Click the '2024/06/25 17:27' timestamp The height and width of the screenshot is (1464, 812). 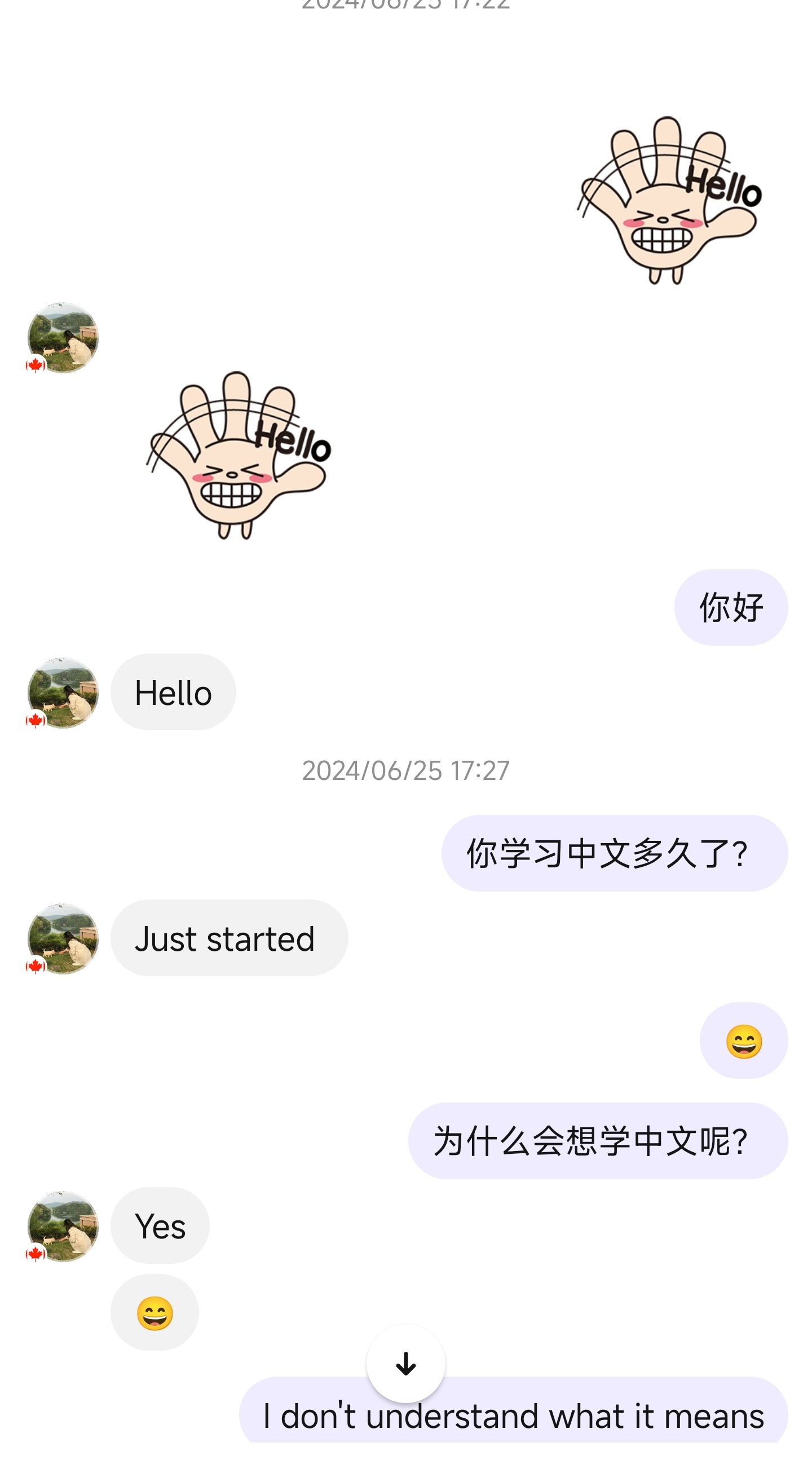pyautogui.click(x=405, y=769)
